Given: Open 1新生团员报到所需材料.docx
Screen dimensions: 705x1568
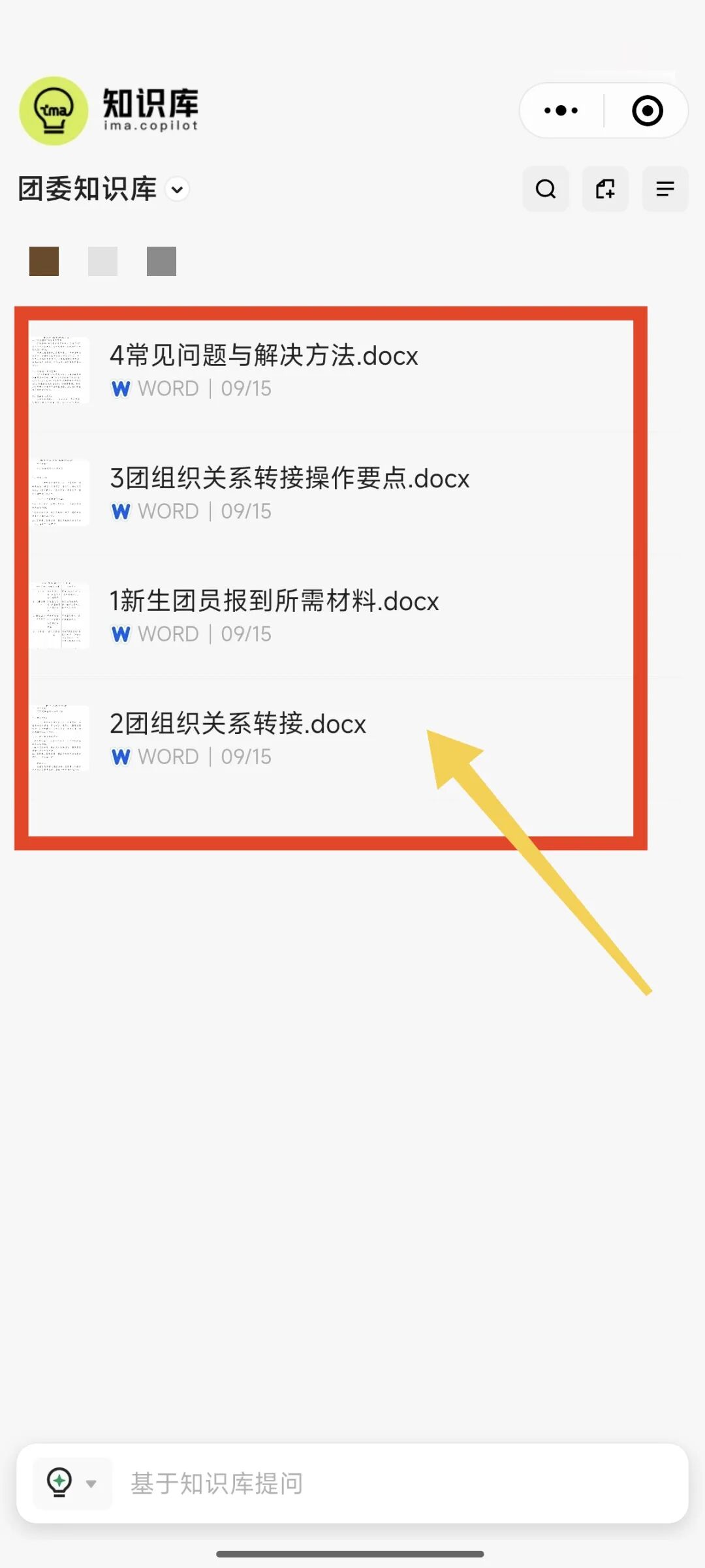Looking at the screenshot, I should coord(274,615).
